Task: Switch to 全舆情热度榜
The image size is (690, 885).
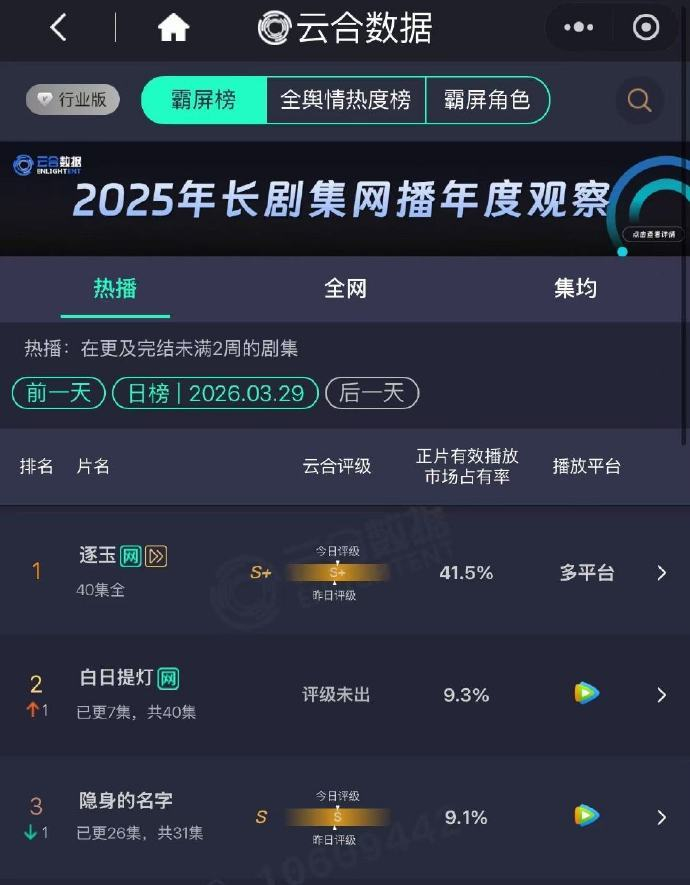Action: (345, 100)
